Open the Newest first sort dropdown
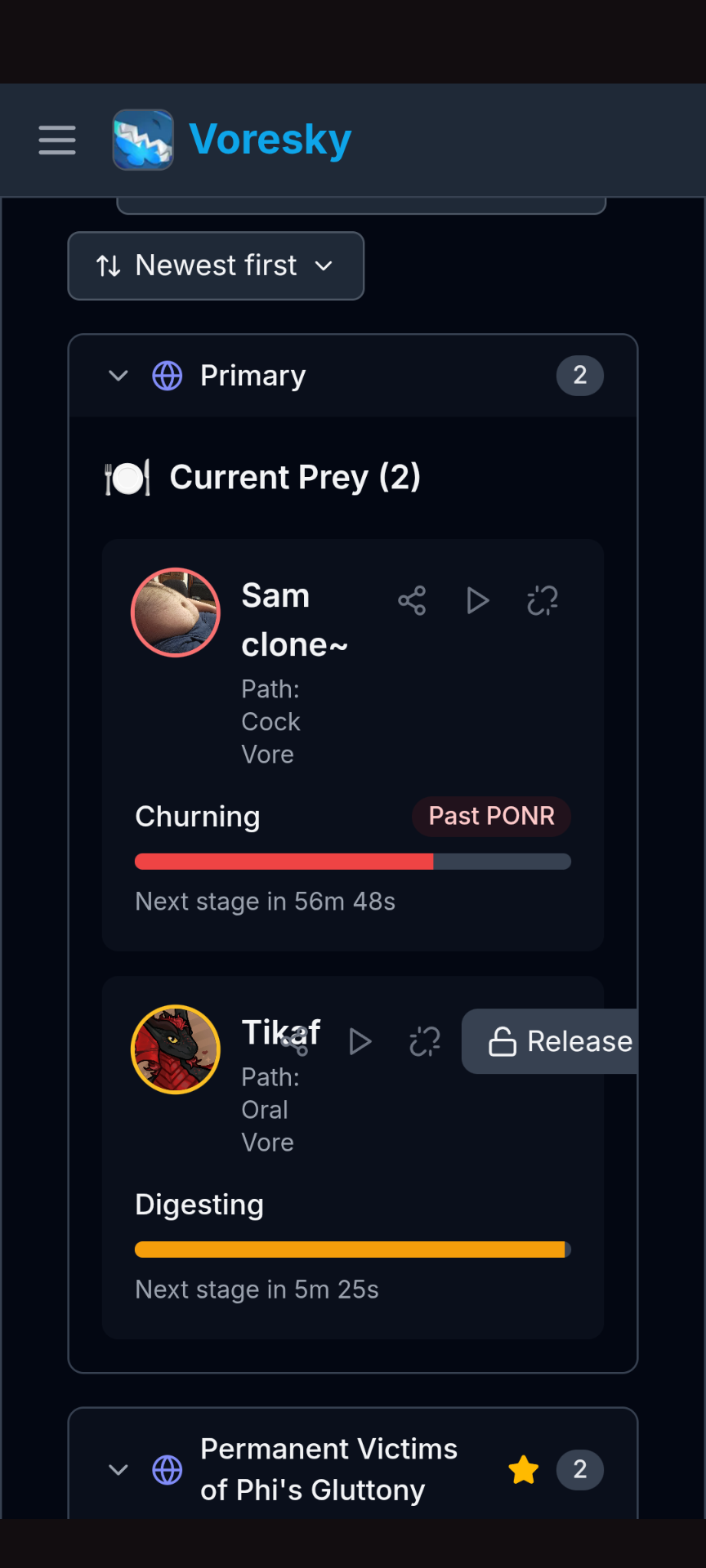Image resolution: width=706 pixels, height=1568 pixels. 216,265
